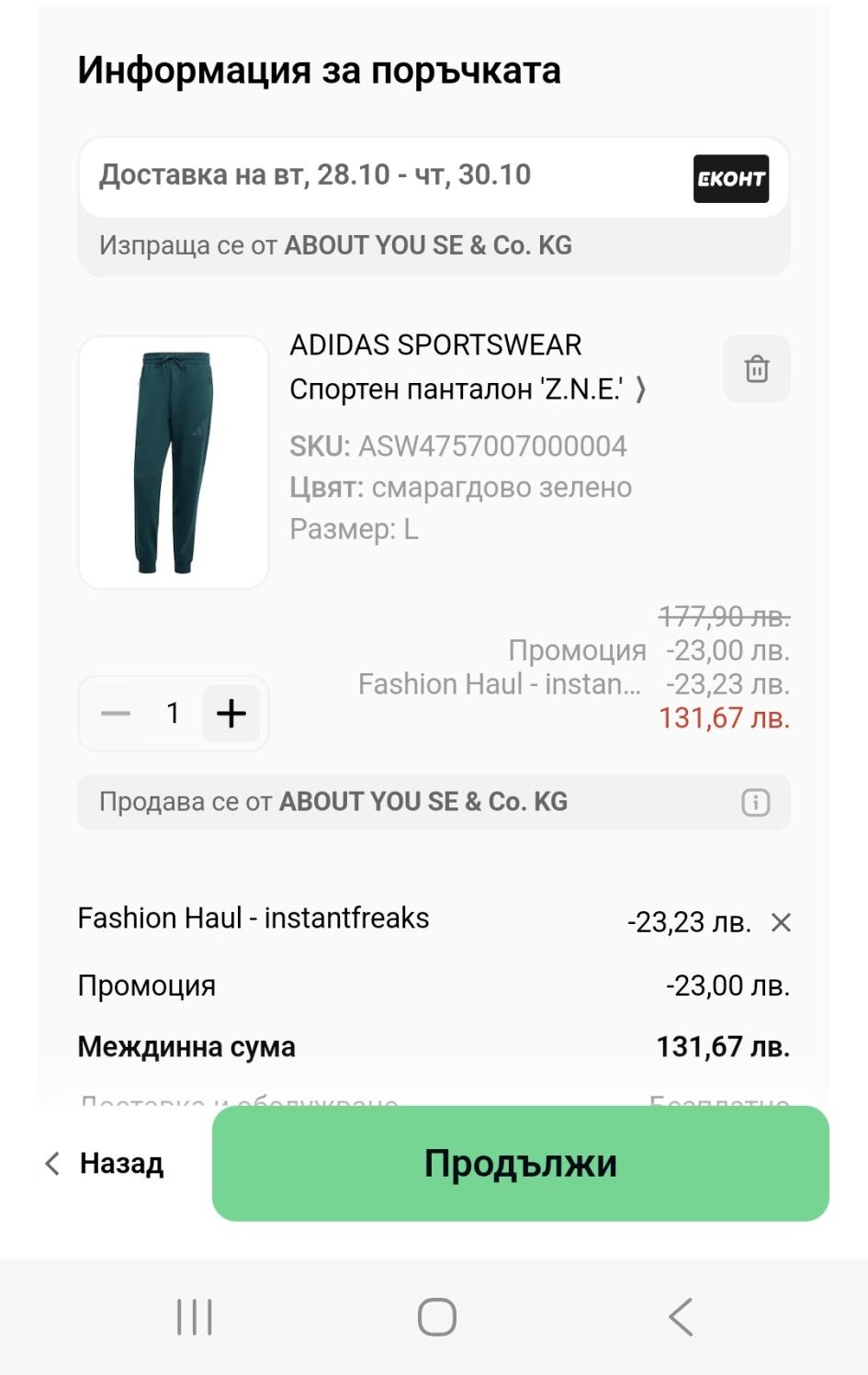Go to the home screen
Image resolution: width=868 pixels, height=1375 pixels.
click(x=436, y=1317)
